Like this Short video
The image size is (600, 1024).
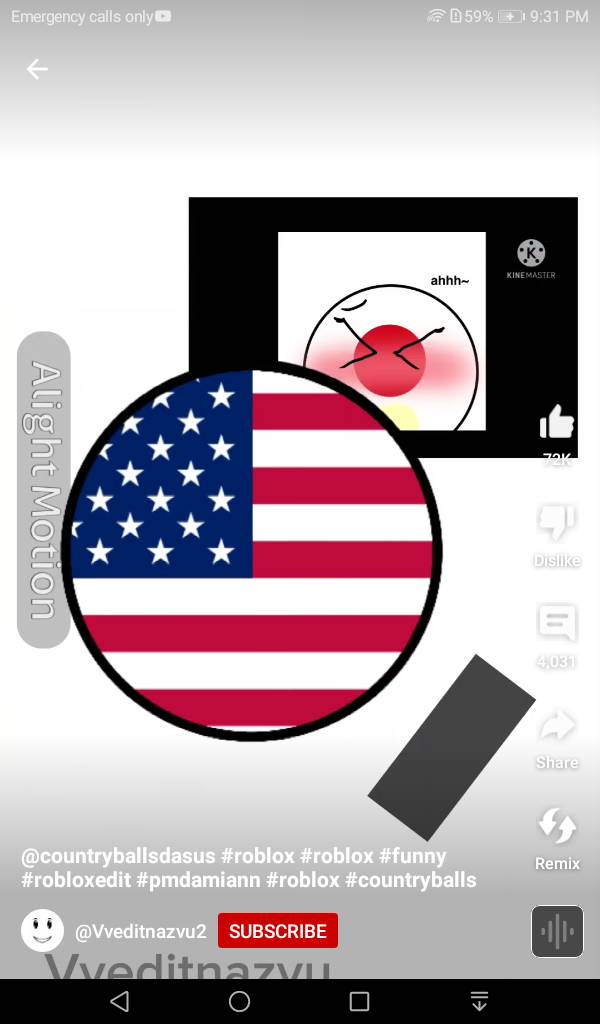(557, 424)
